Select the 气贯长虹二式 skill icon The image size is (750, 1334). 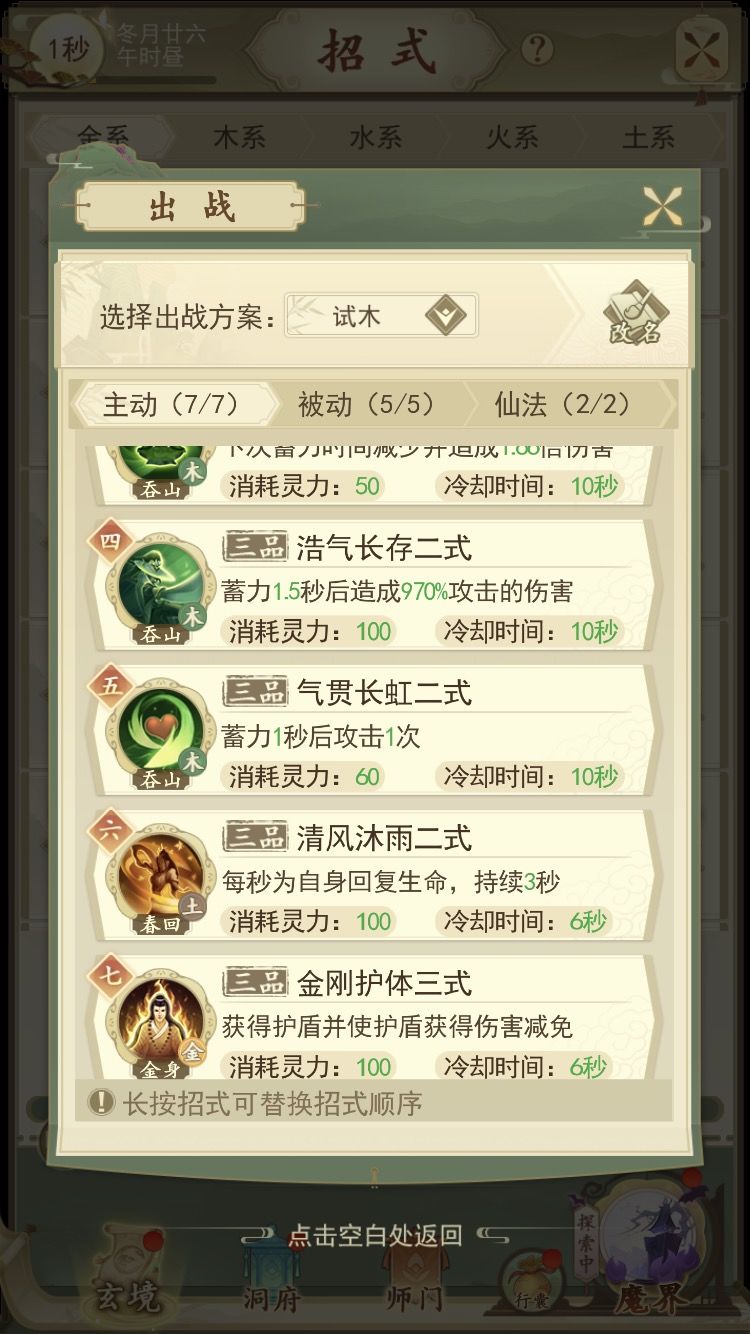coord(160,730)
